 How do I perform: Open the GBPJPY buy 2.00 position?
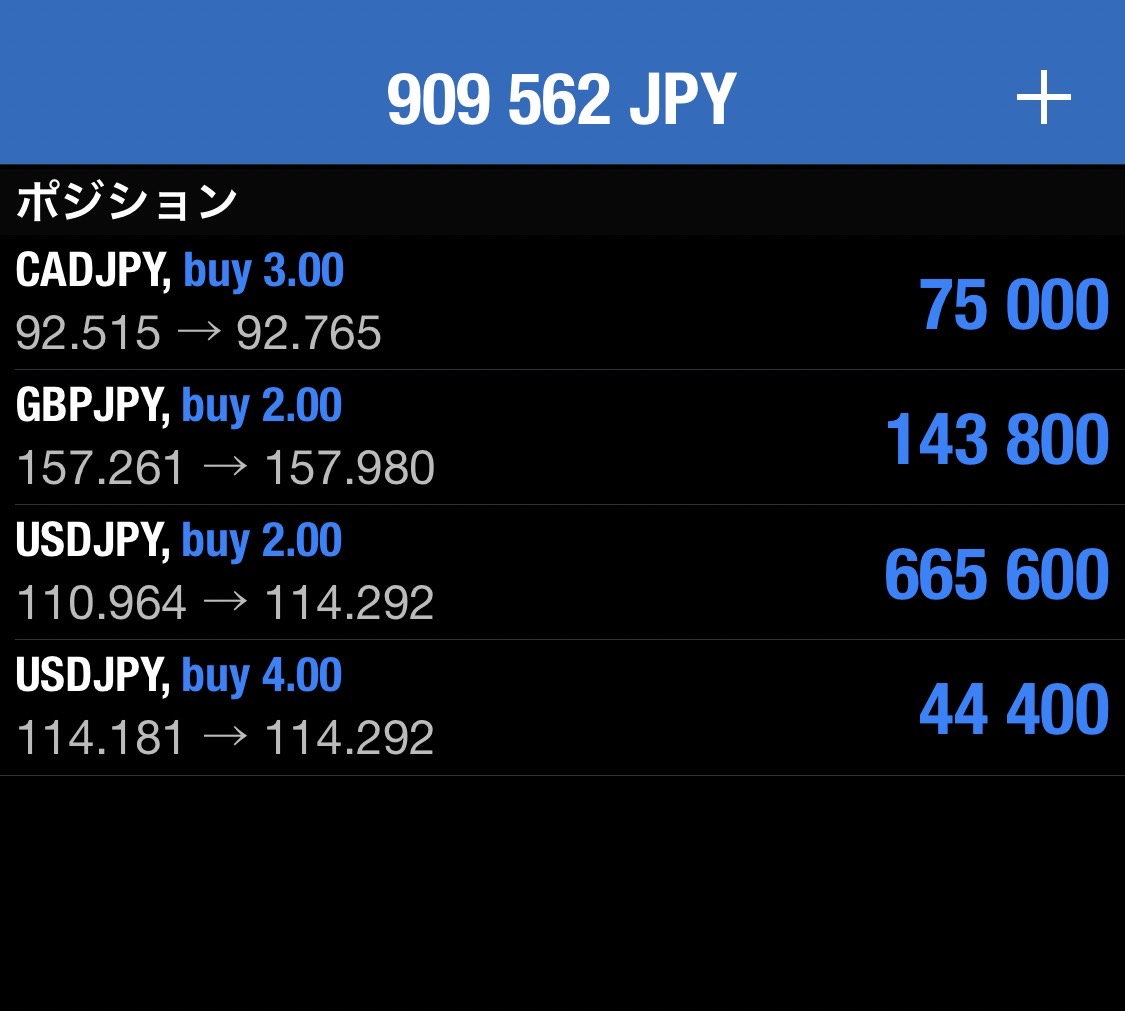(560, 438)
